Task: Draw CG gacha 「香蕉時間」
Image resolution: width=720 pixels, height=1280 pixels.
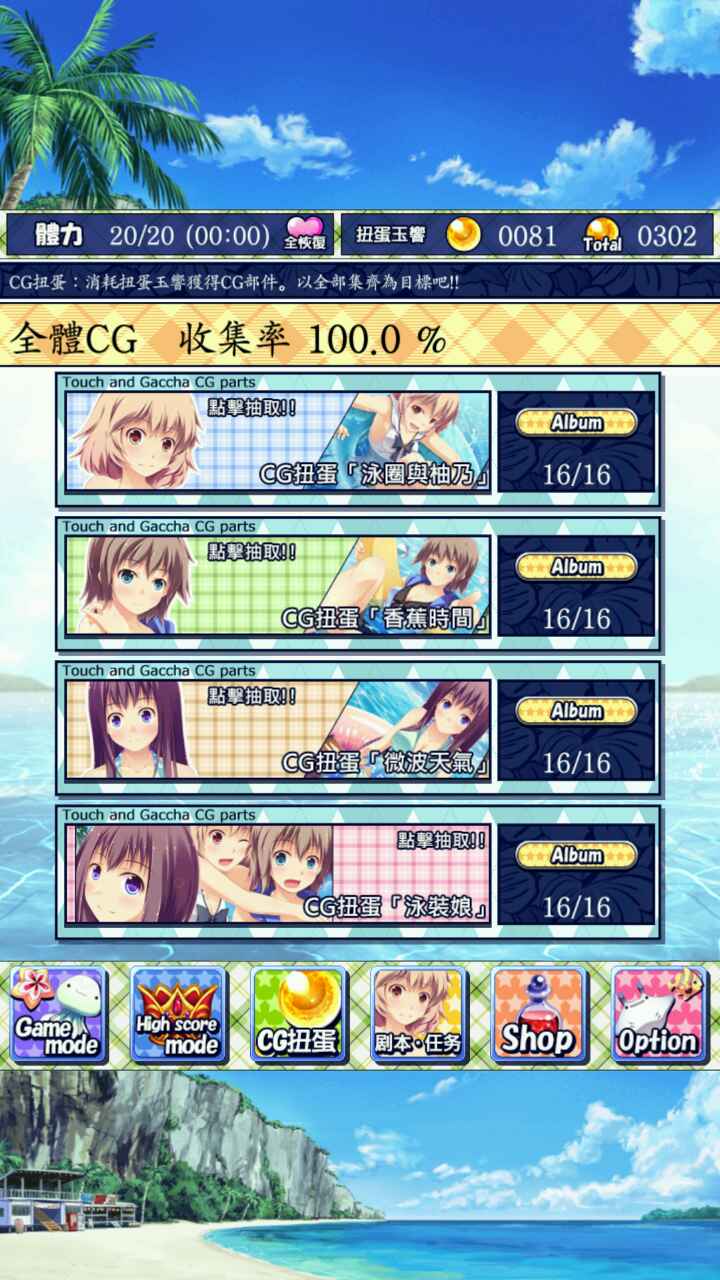Action: (278, 585)
